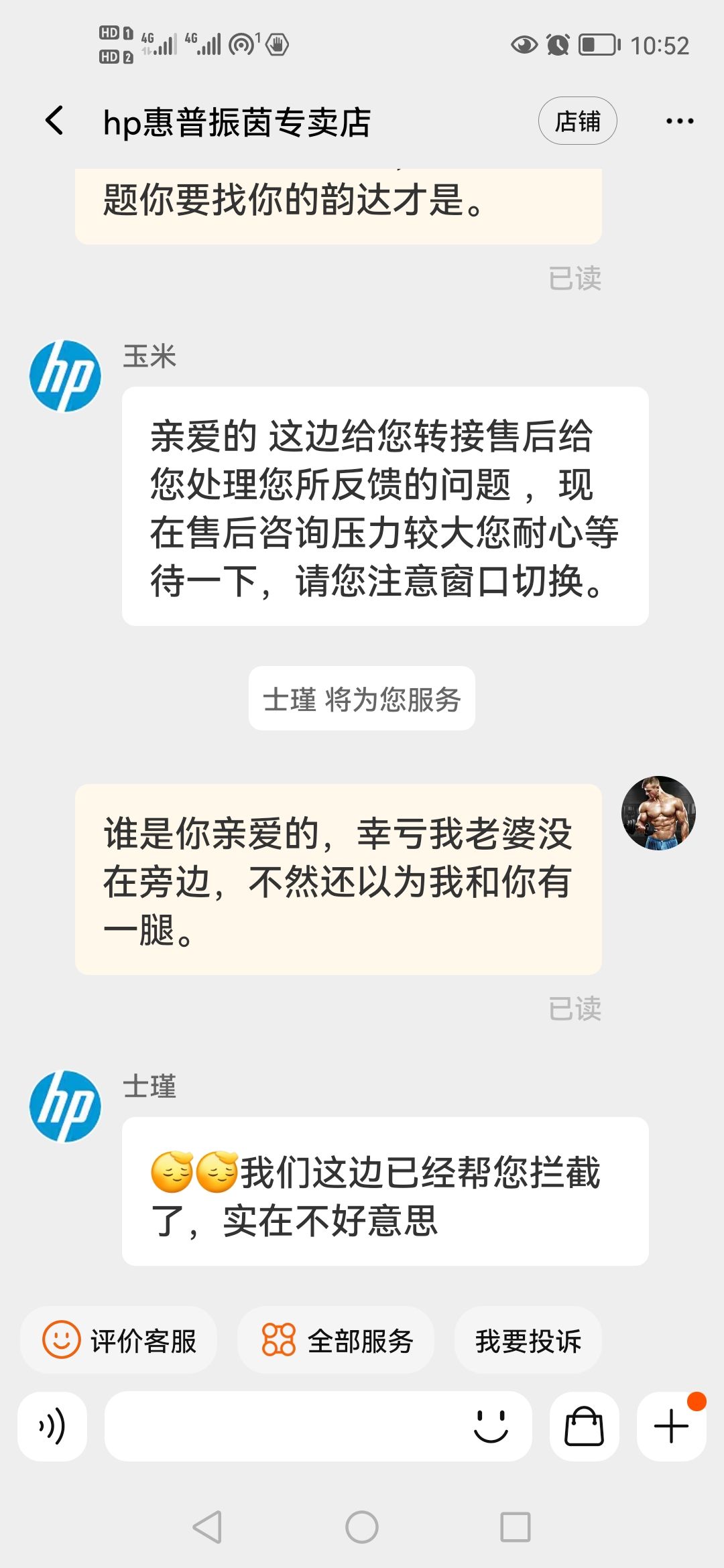Image resolution: width=724 pixels, height=1568 pixels.
Task: Open the plus attachments menu
Action: (x=671, y=1426)
